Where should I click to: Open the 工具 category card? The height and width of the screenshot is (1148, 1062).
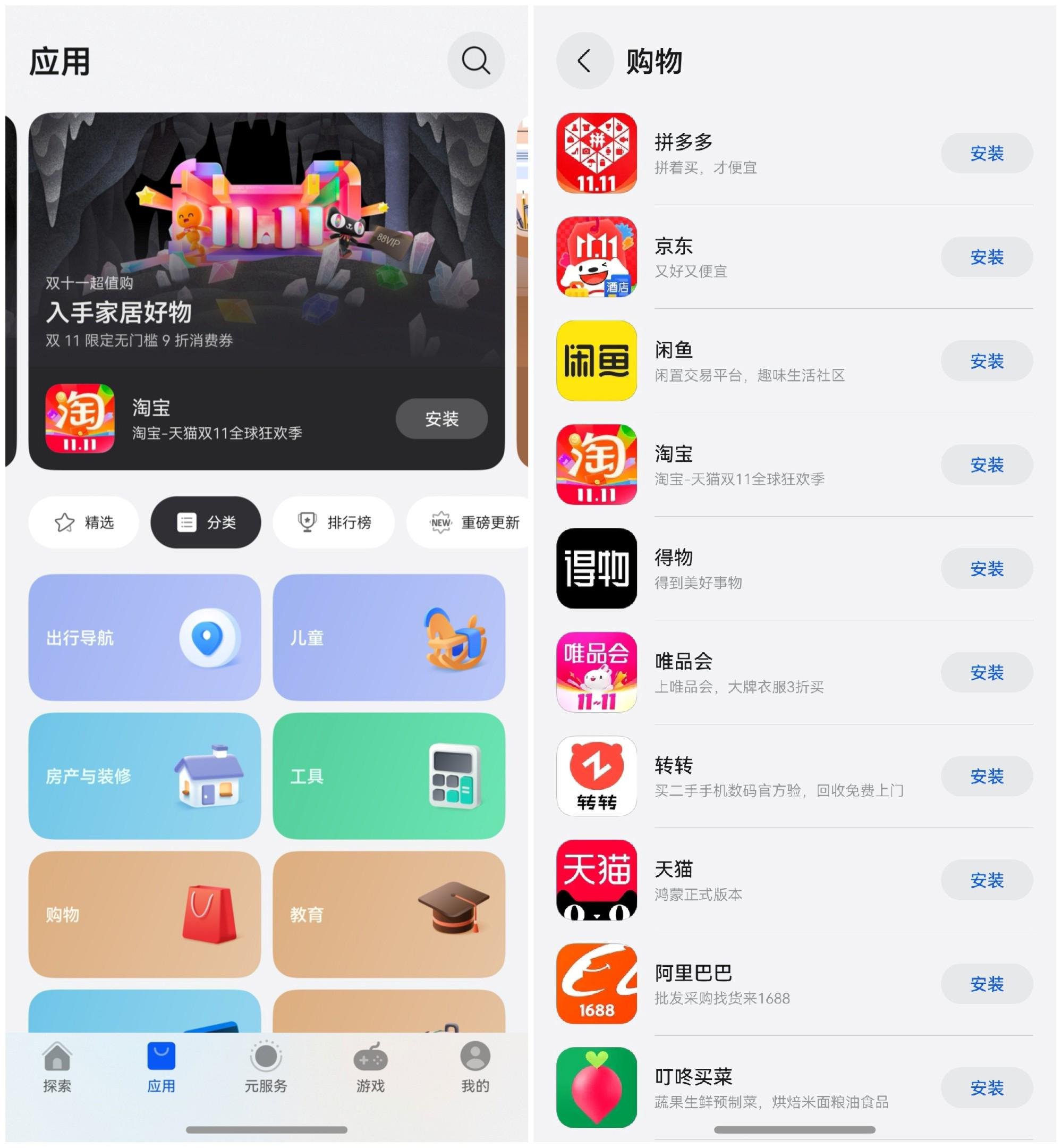coord(388,775)
